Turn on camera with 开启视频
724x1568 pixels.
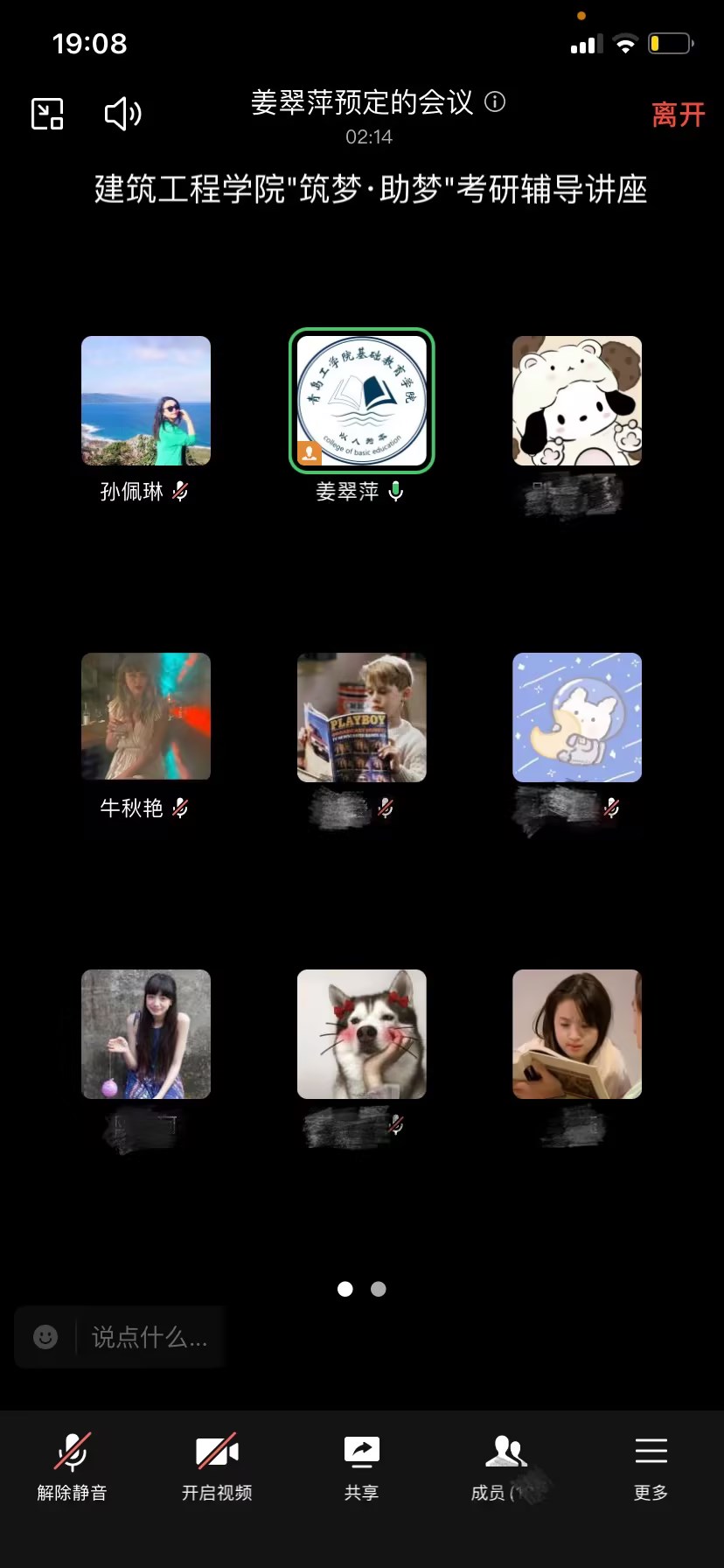[217, 1466]
